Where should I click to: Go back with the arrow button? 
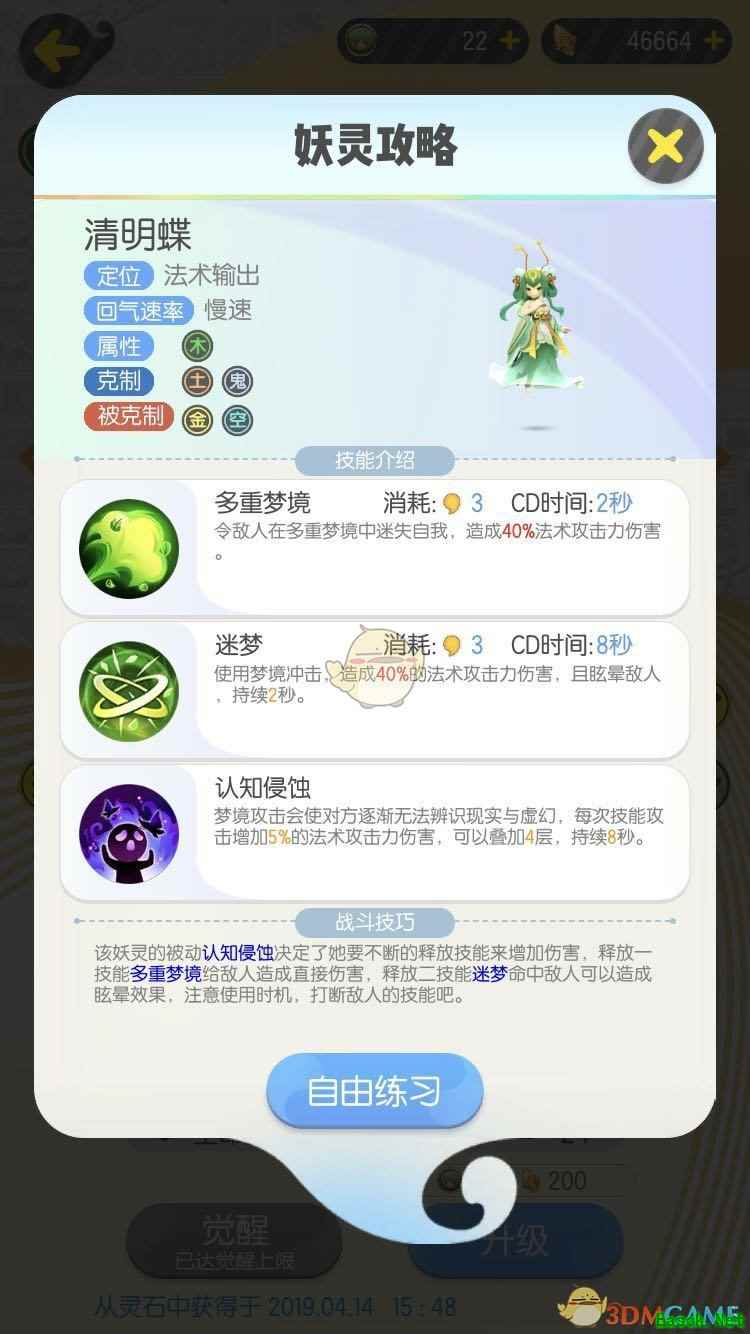pos(55,47)
